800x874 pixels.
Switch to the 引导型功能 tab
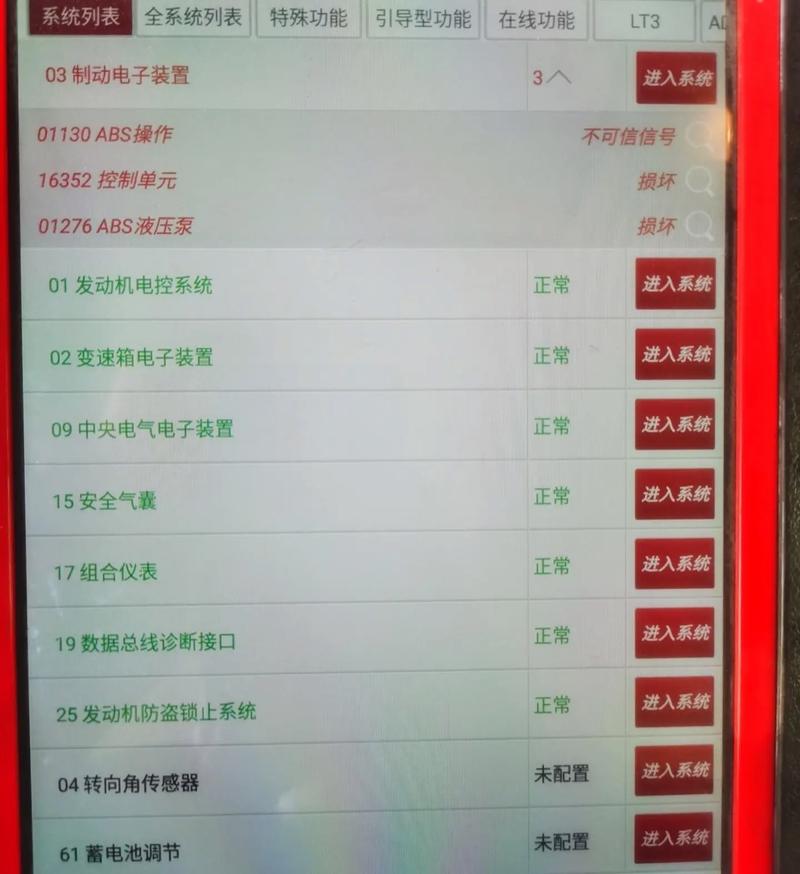(421, 18)
